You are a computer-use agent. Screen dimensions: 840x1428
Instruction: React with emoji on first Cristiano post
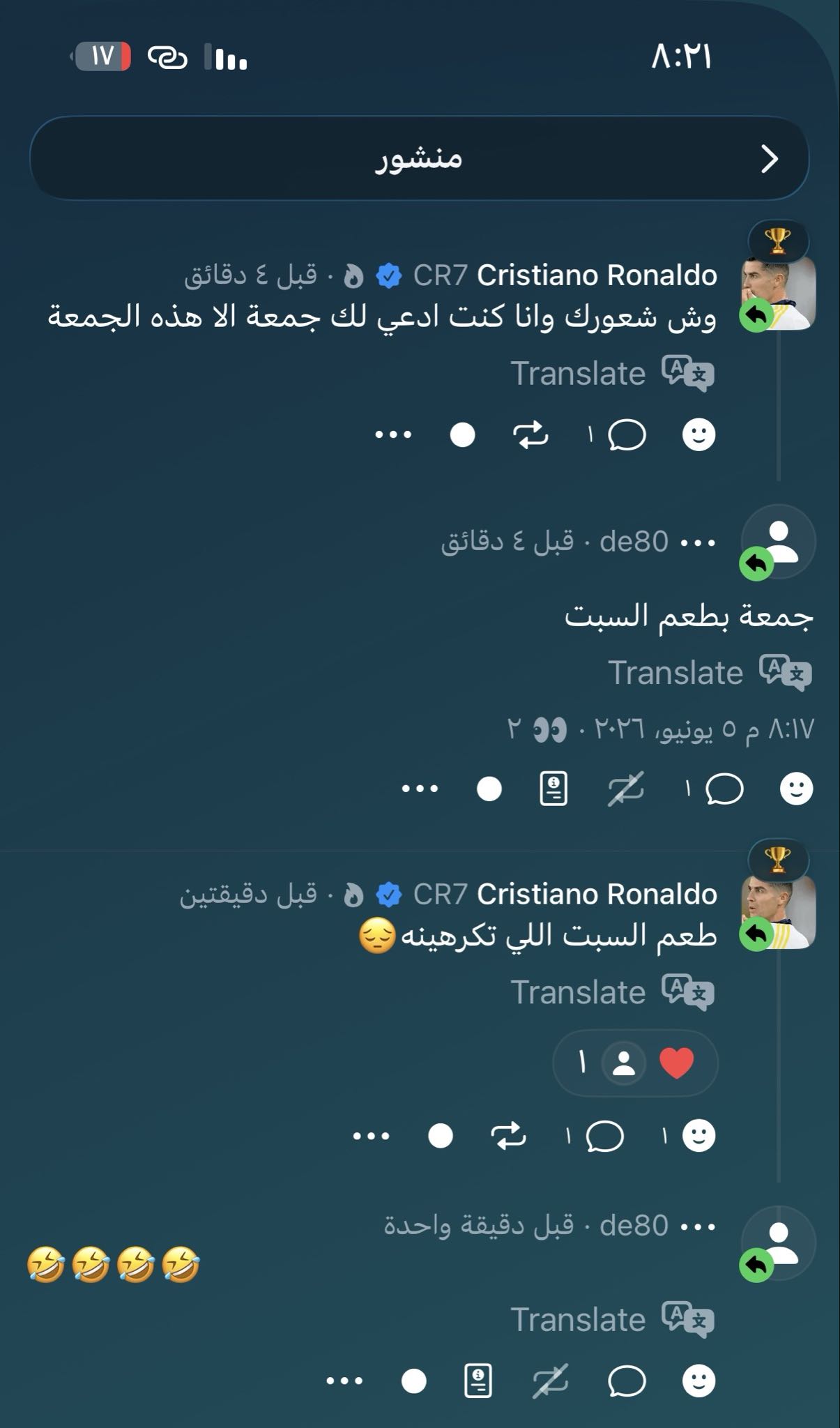click(x=698, y=435)
